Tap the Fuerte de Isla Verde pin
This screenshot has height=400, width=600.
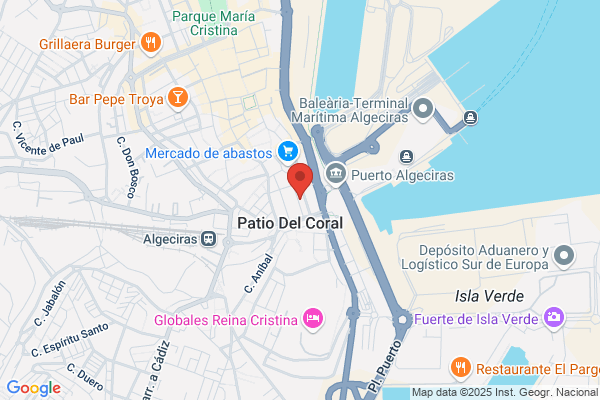click(554, 318)
